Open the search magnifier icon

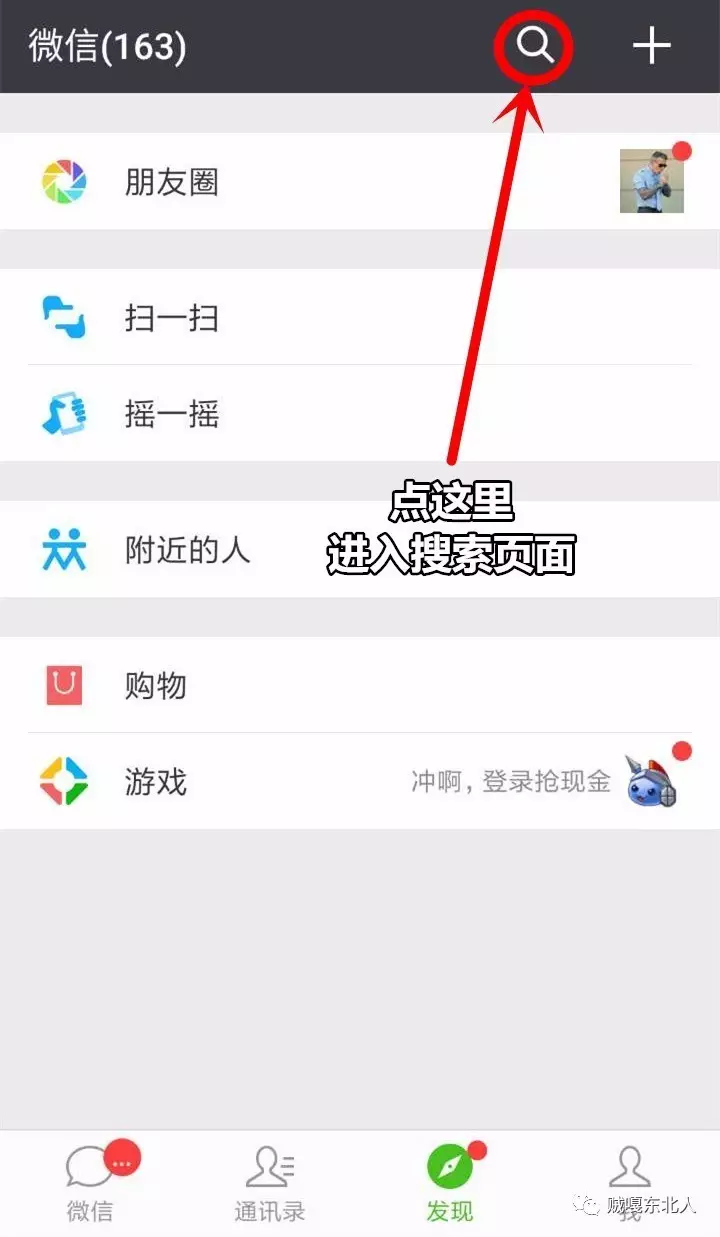point(535,46)
